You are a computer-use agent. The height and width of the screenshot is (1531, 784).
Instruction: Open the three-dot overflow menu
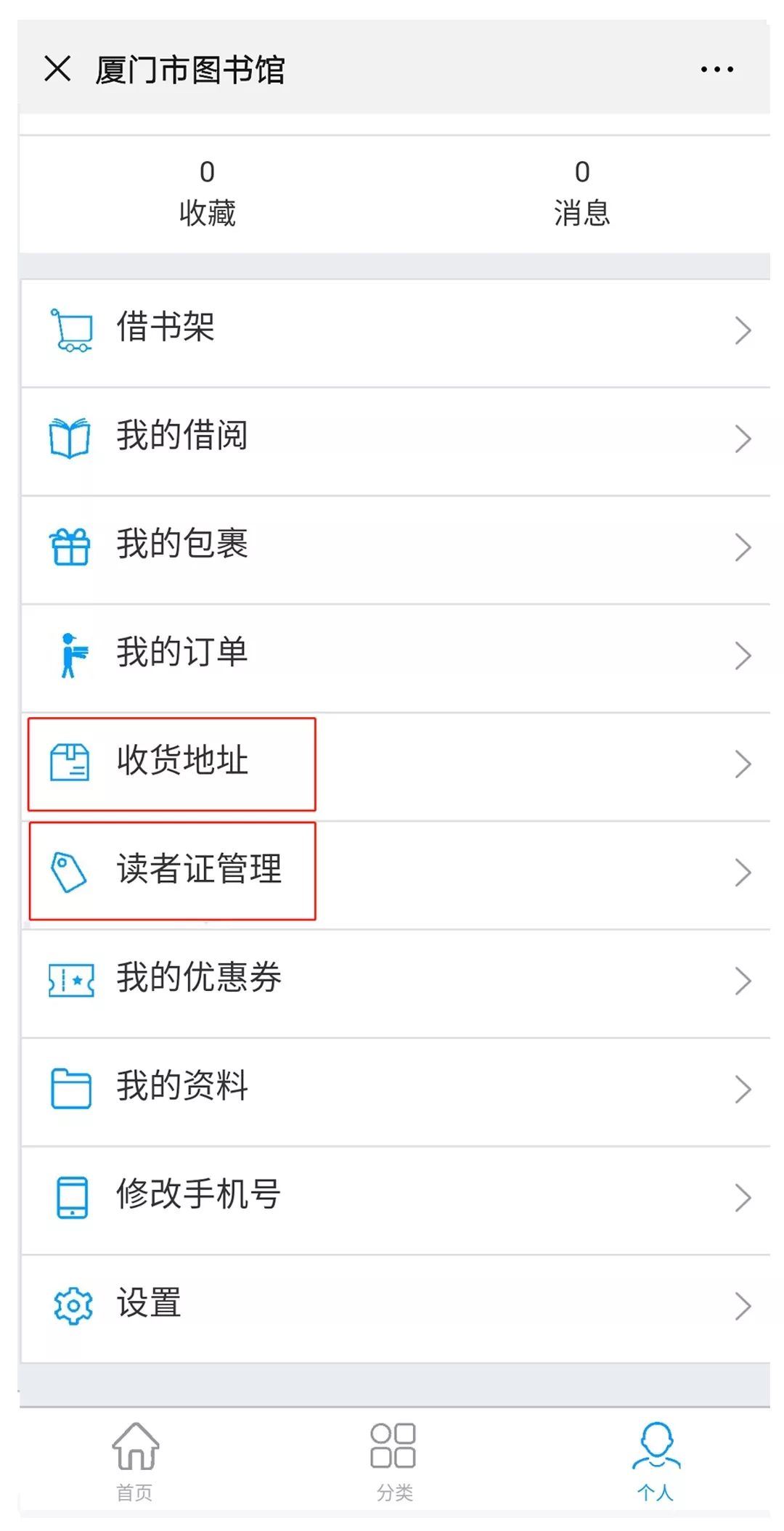716,70
